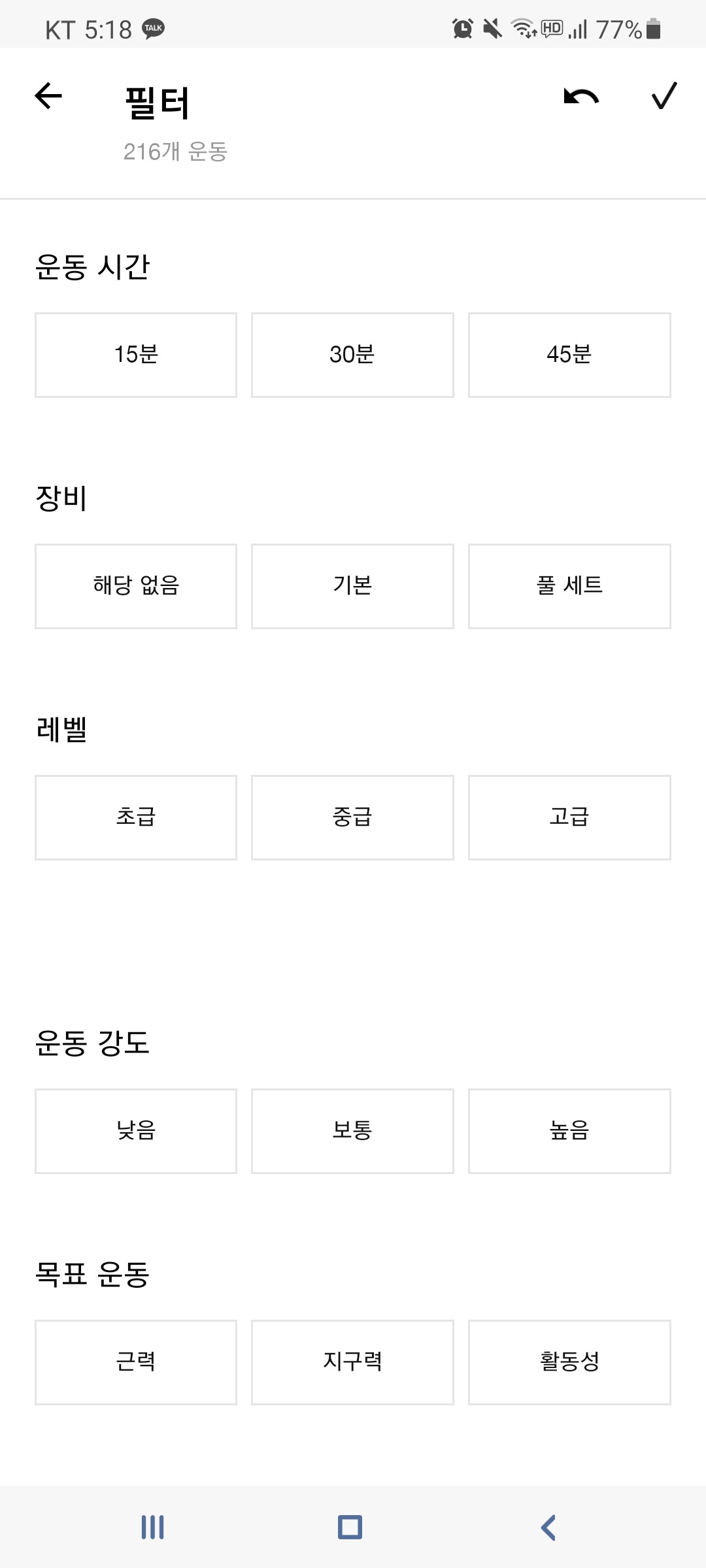Select the 15분 workout duration filter
The height and width of the screenshot is (1568, 706).
[135, 355]
